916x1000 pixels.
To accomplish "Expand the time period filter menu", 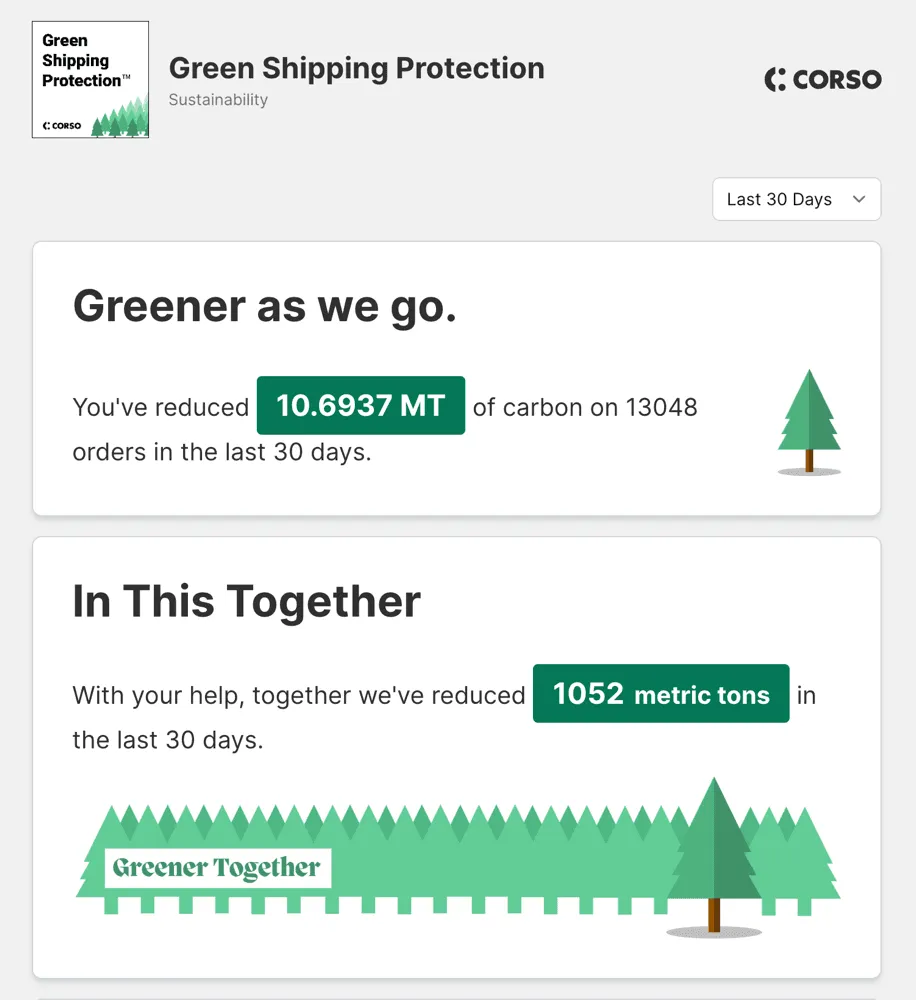I will (x=796, y=199).
